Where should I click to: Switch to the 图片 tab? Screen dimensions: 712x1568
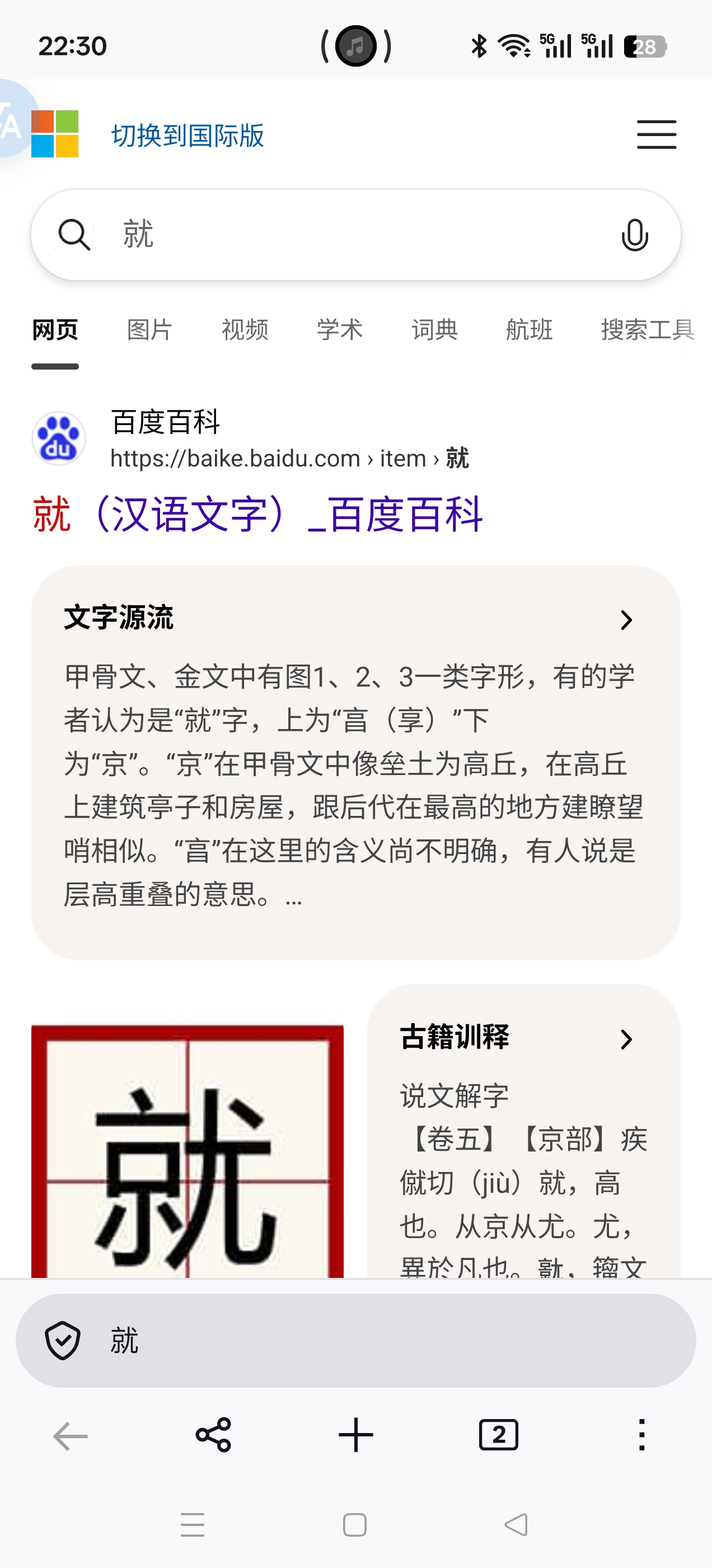[x=149, y=330]
